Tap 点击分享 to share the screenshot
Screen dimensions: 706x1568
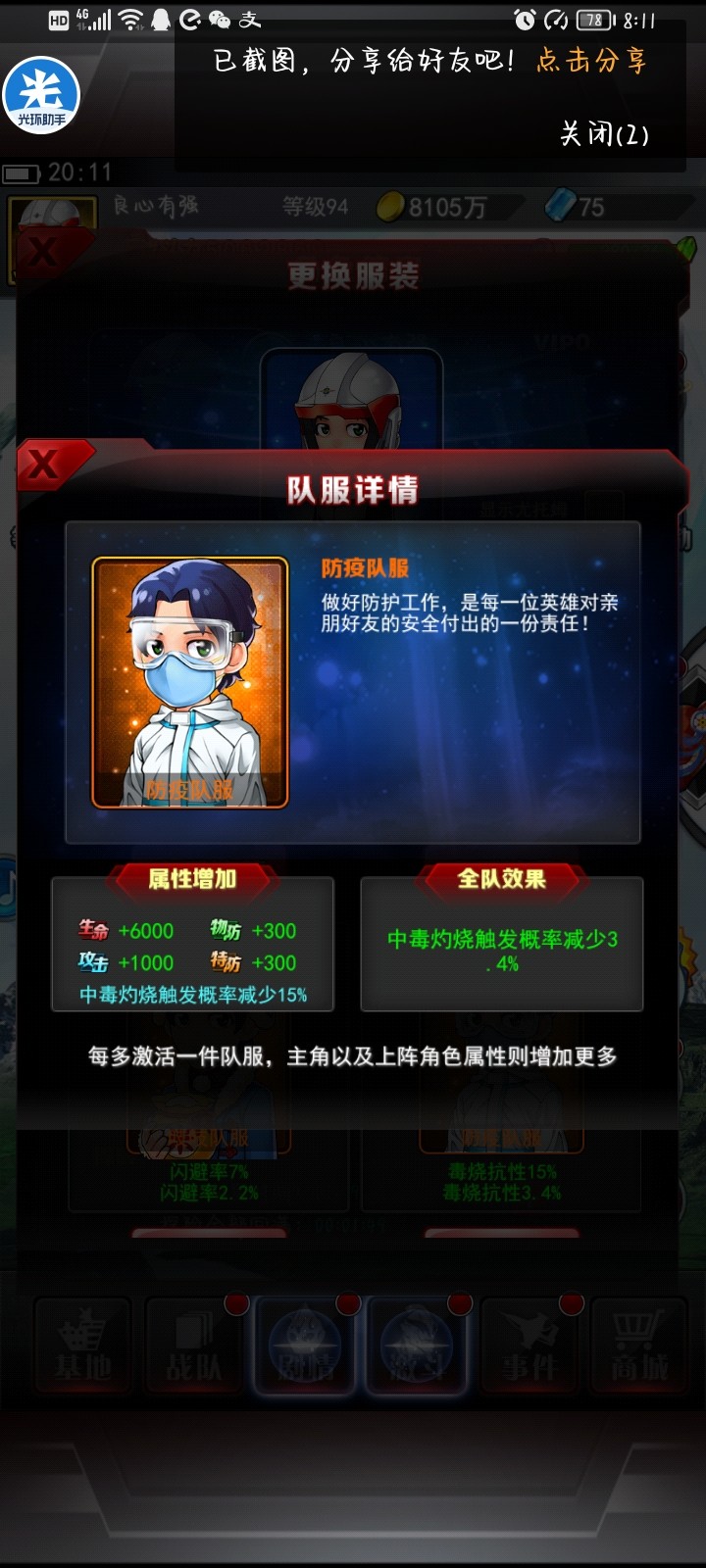[x=592, y=61]
